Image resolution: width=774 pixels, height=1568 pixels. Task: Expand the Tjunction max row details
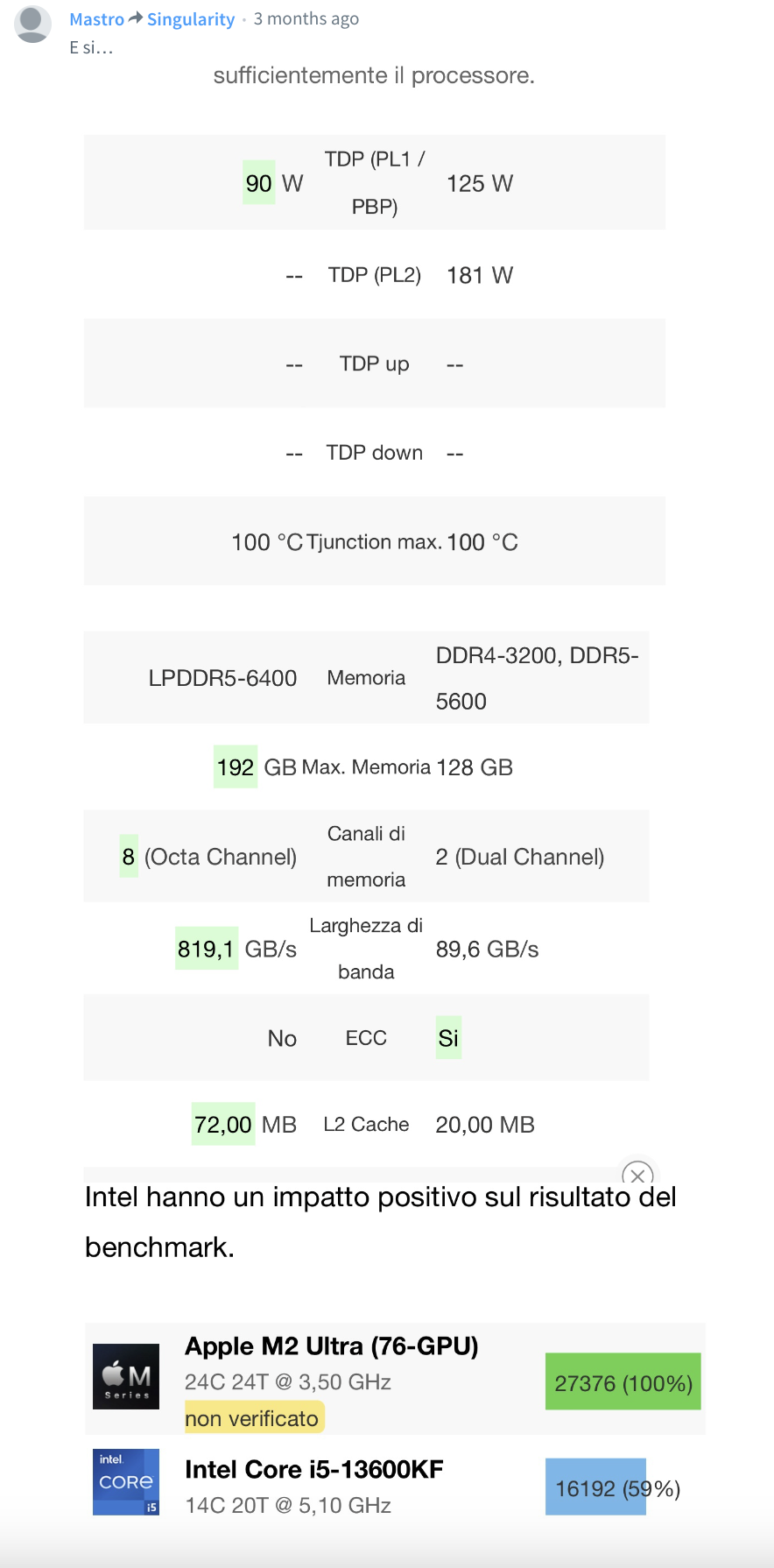[x=374, y=541]
